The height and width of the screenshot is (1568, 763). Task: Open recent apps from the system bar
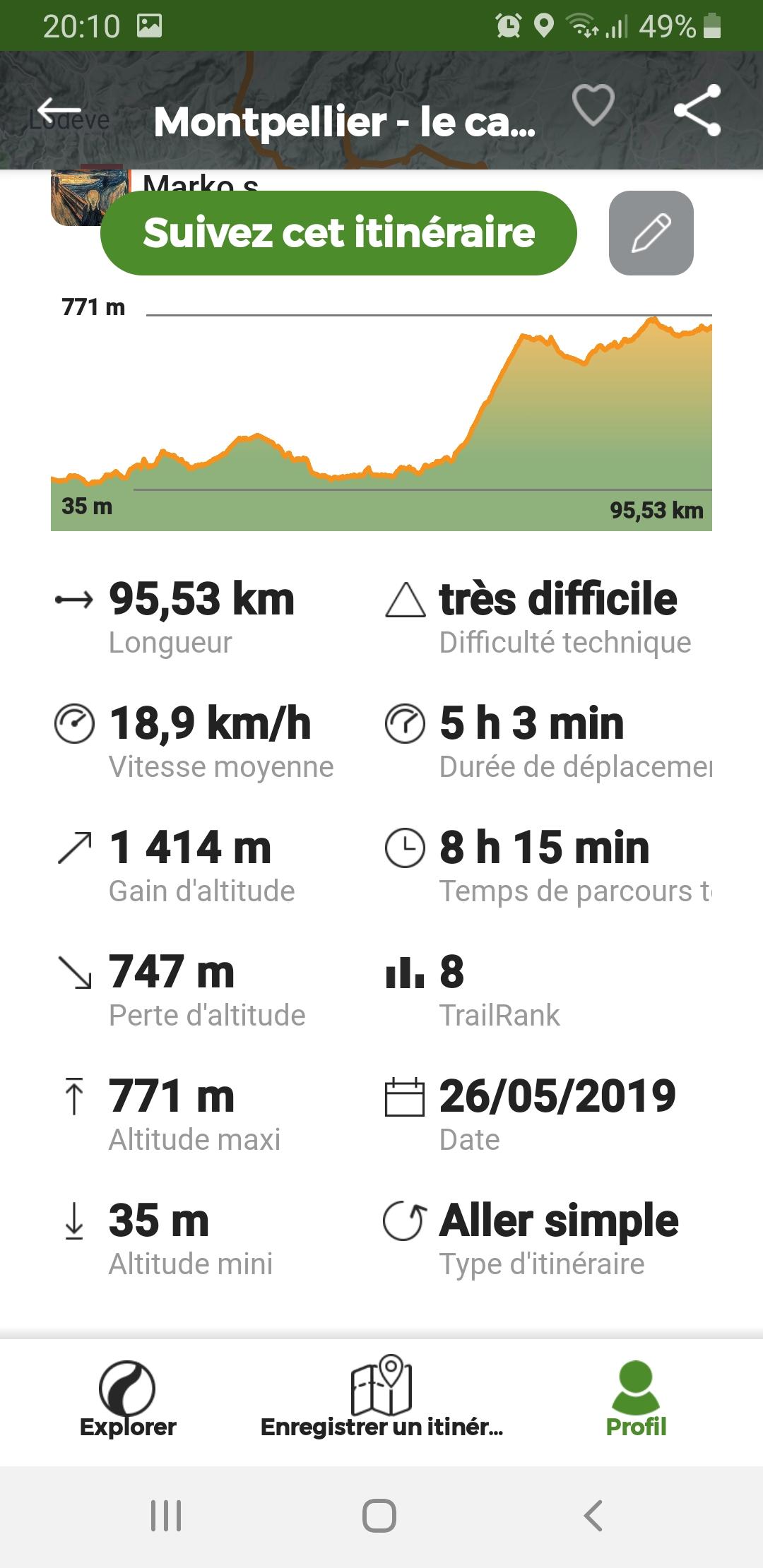tap(166, 1516)
